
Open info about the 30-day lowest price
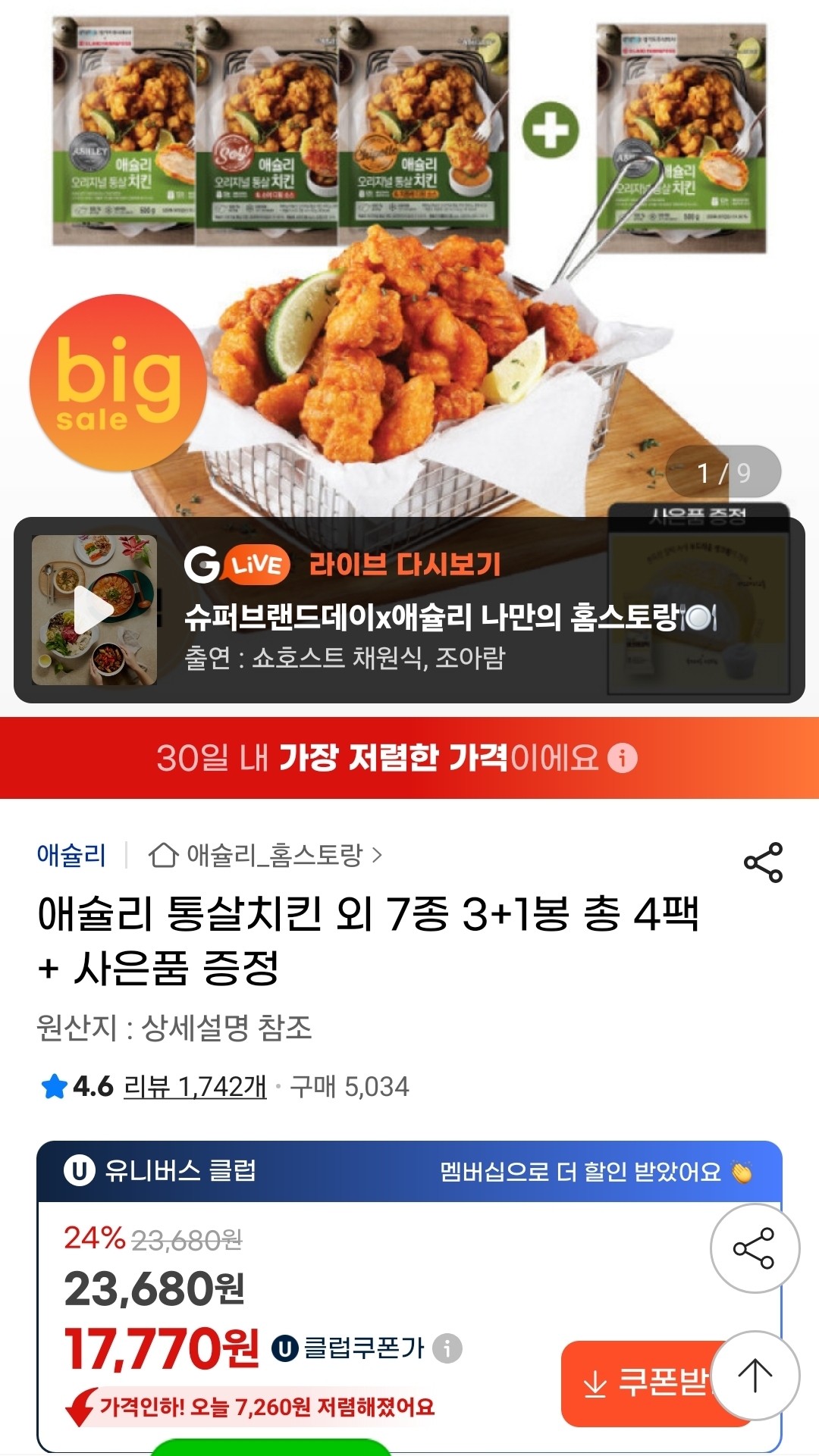623,758
